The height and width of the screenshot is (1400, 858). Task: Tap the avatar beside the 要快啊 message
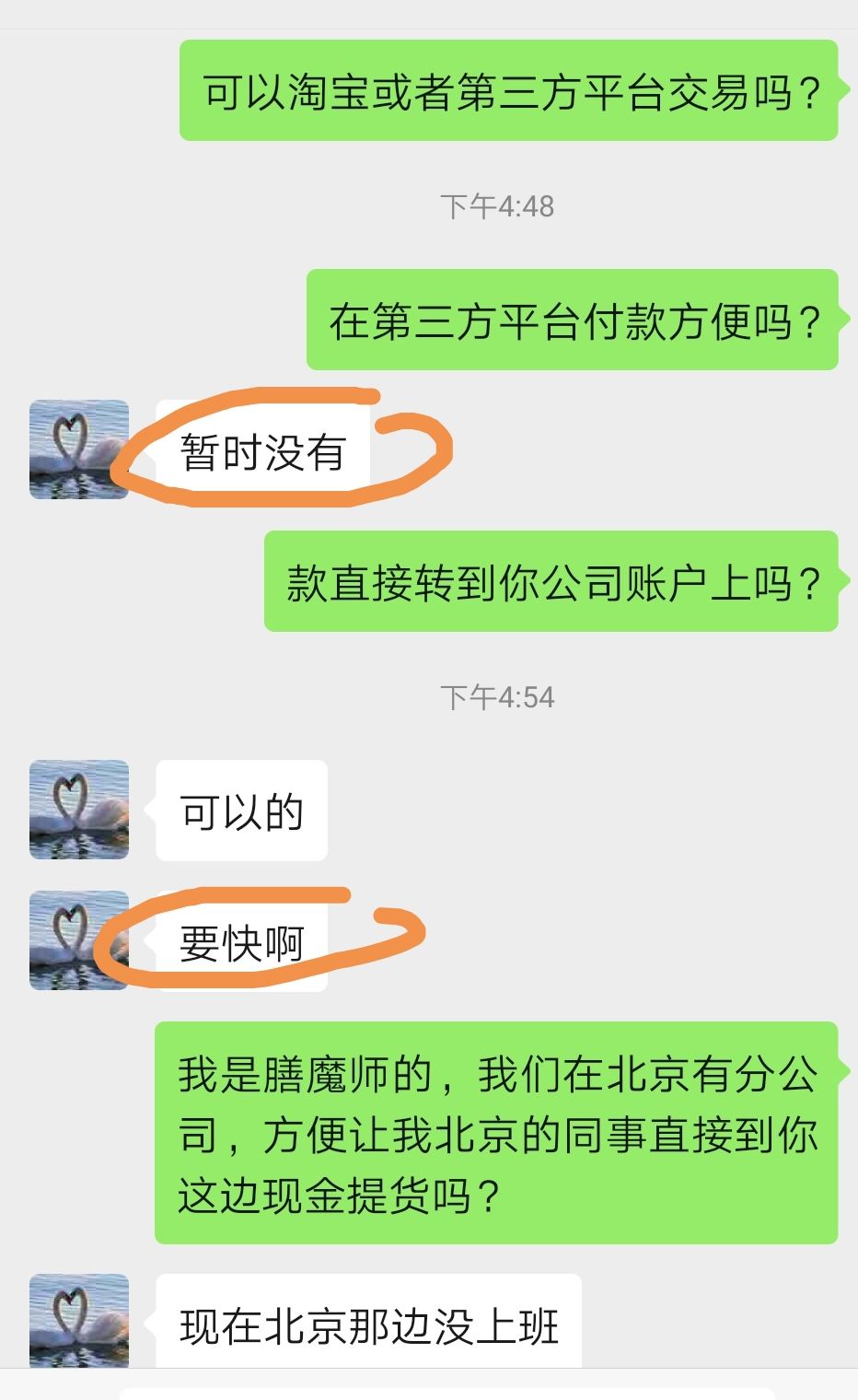(x=78, y=941)
